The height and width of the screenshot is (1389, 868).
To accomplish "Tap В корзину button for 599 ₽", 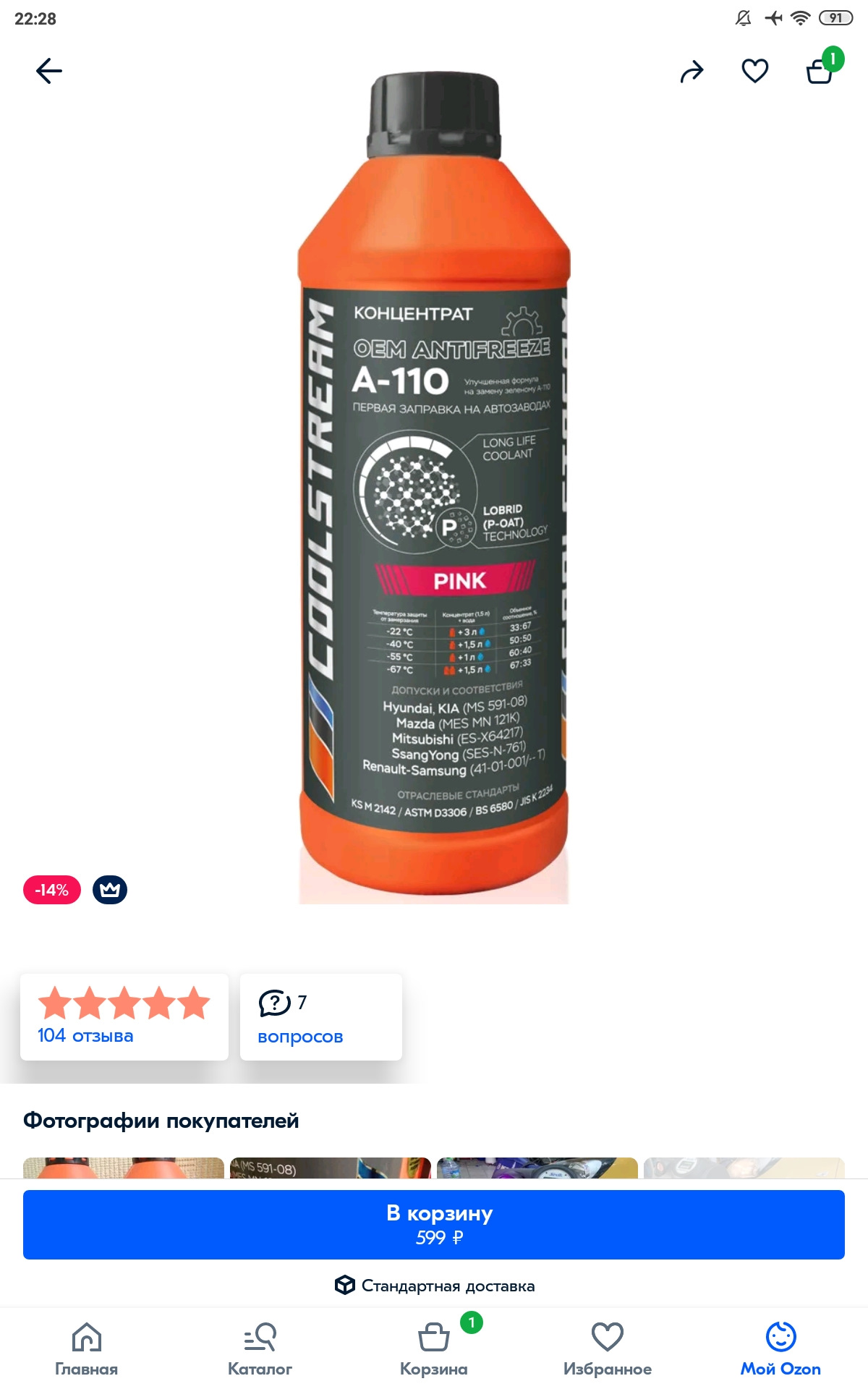I will (434, 1224).
